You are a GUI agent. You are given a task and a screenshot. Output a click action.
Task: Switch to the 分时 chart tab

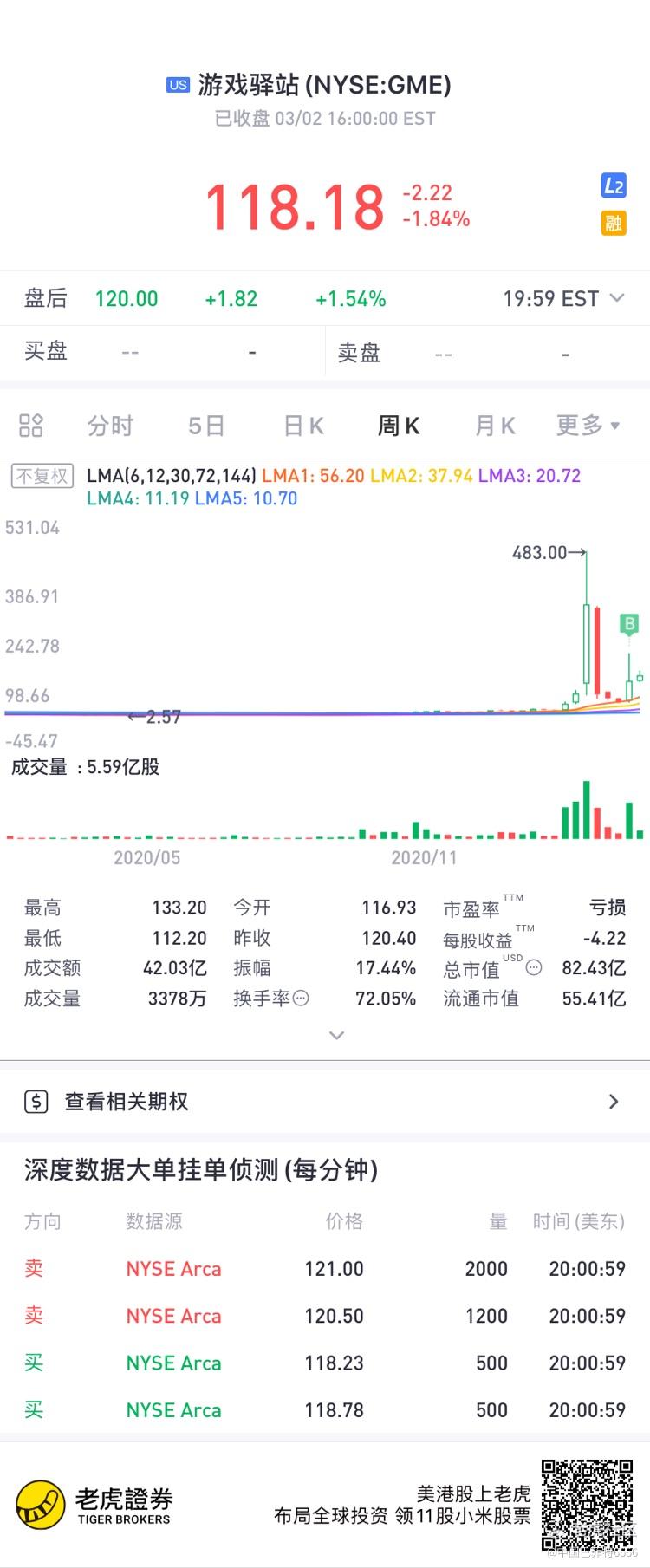click(x=110, y=426)
